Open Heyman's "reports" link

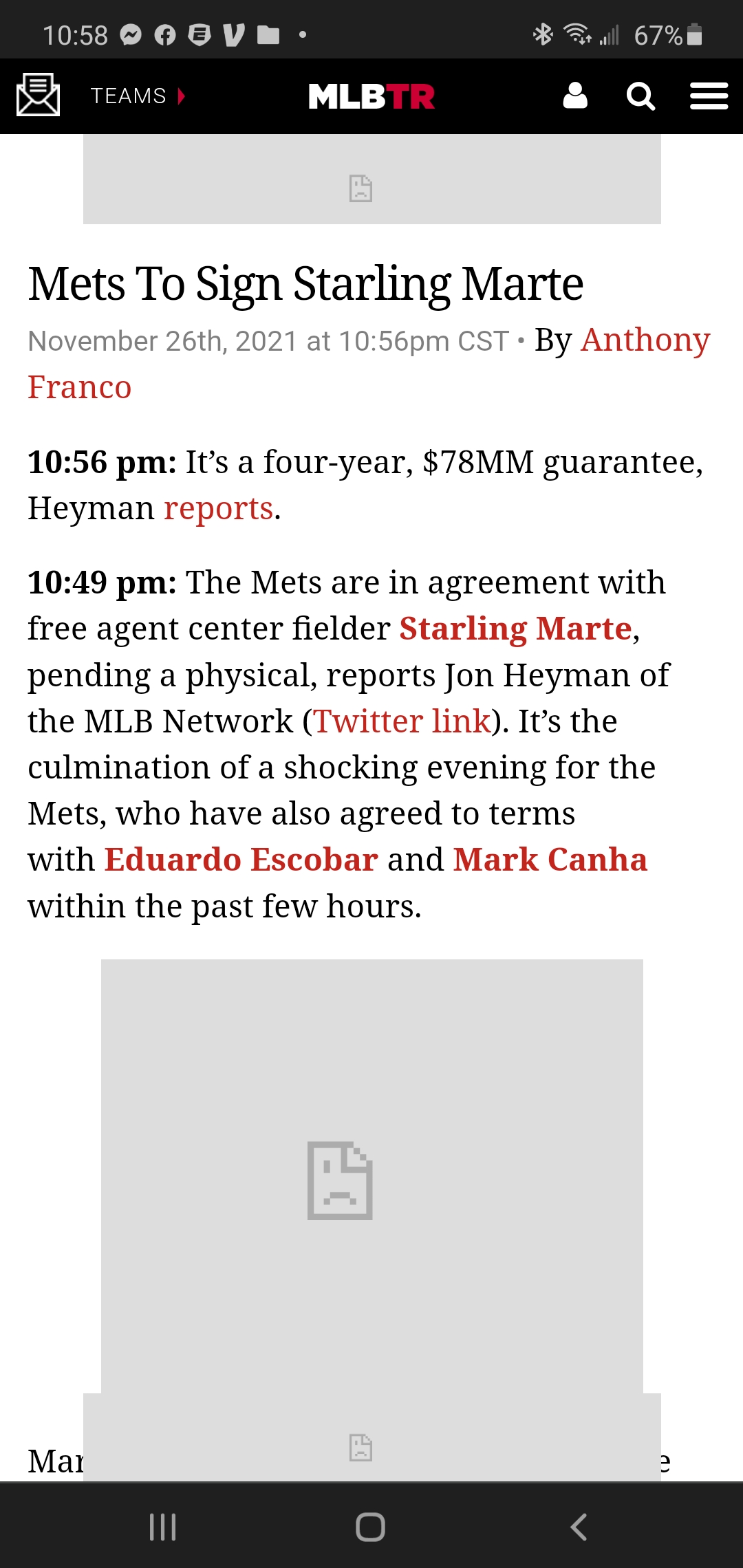pos(218,509)
